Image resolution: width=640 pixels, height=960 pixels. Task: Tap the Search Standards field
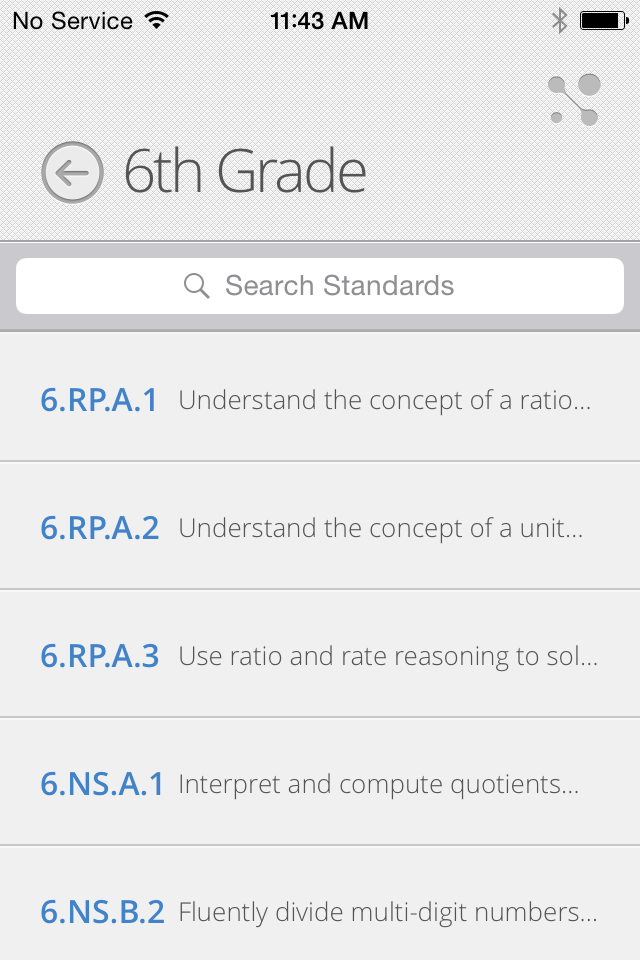(320, 286)
